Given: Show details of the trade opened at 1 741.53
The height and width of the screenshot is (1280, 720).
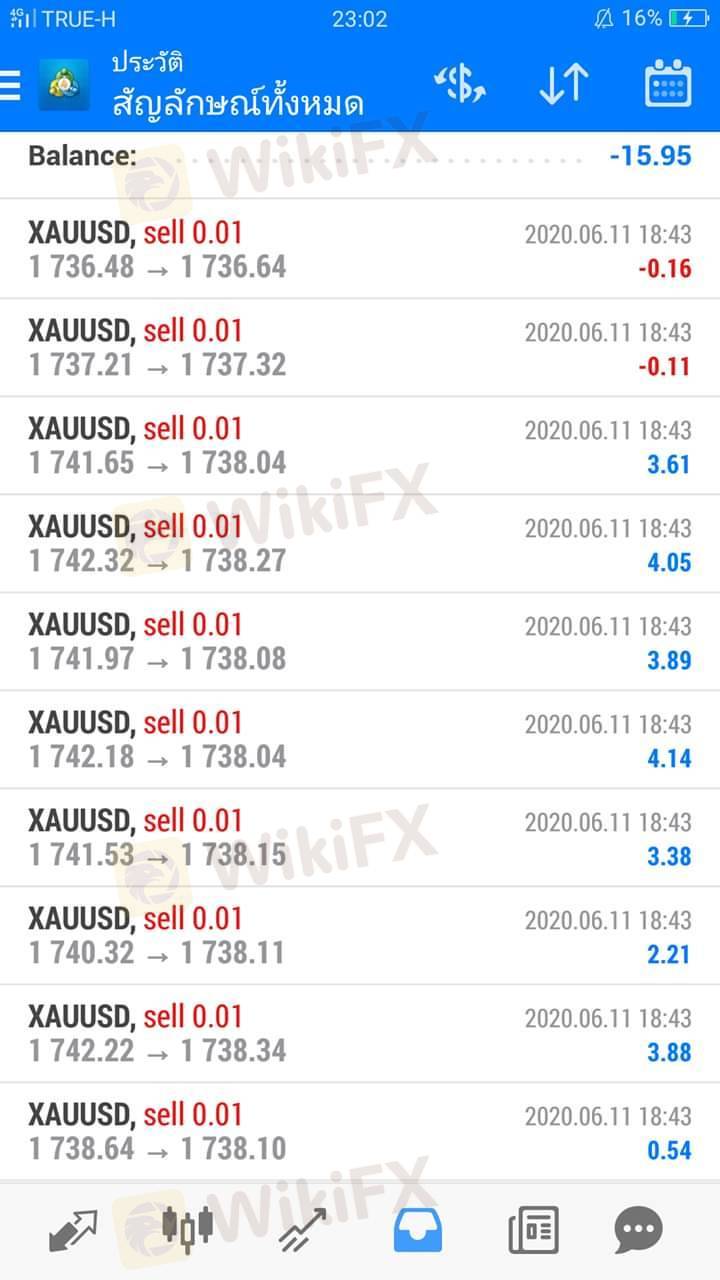Looking at the screenshot, I should tap(360, 838).
